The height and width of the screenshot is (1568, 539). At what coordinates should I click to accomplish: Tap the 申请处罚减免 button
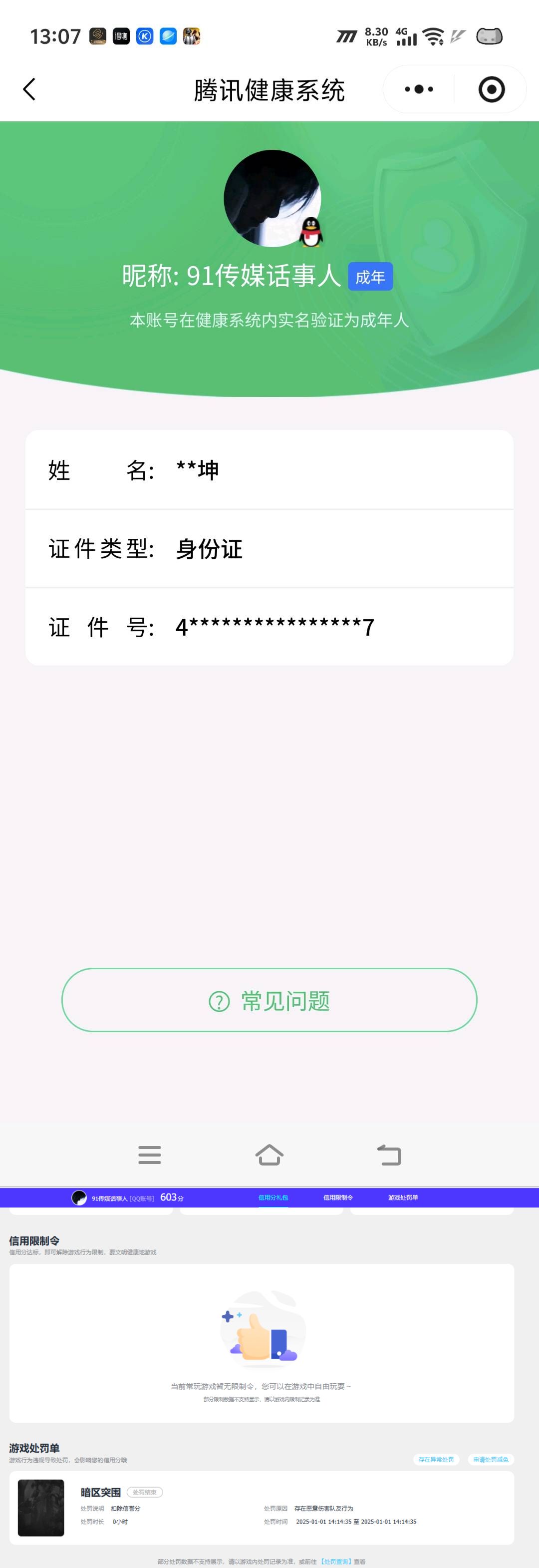[x=492, y=1460]
